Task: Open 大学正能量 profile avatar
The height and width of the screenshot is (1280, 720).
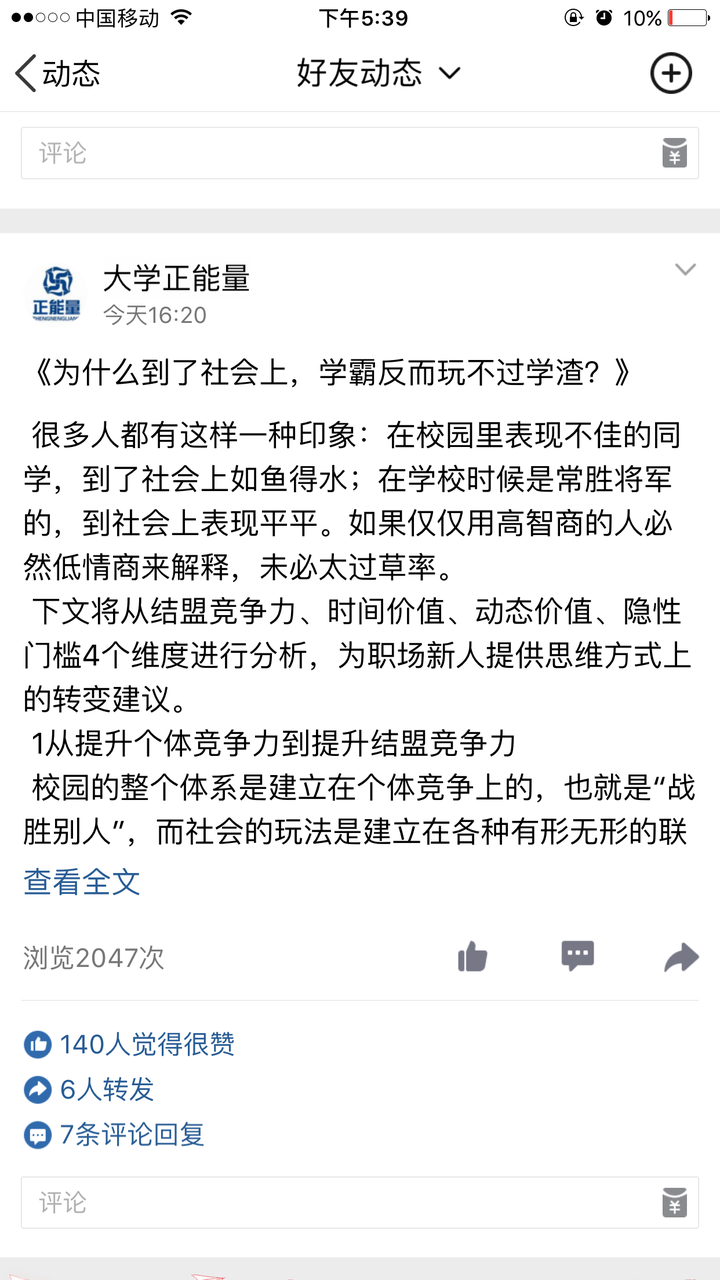Action: [x=55, y=292]
